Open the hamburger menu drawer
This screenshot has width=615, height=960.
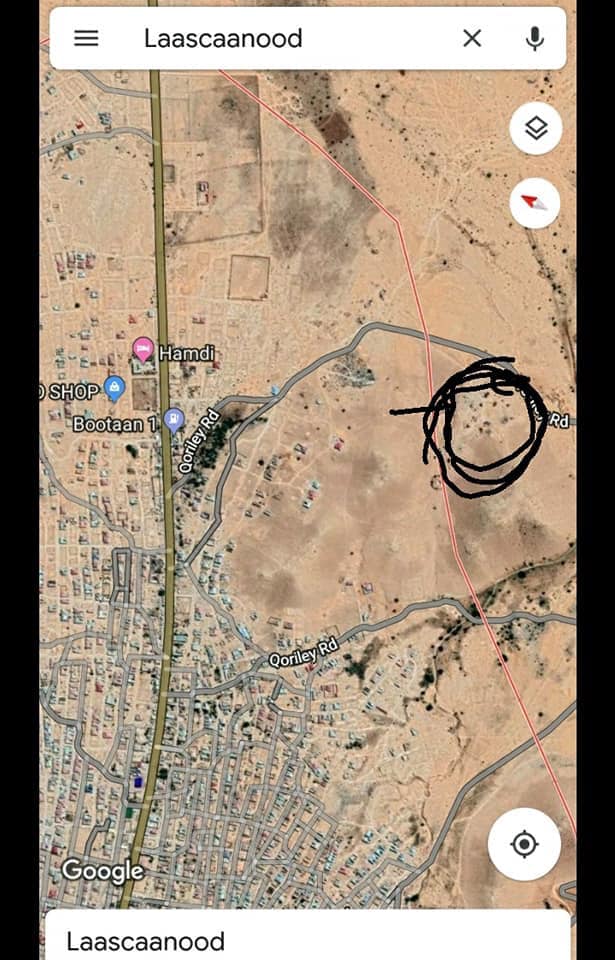point(87,38)
